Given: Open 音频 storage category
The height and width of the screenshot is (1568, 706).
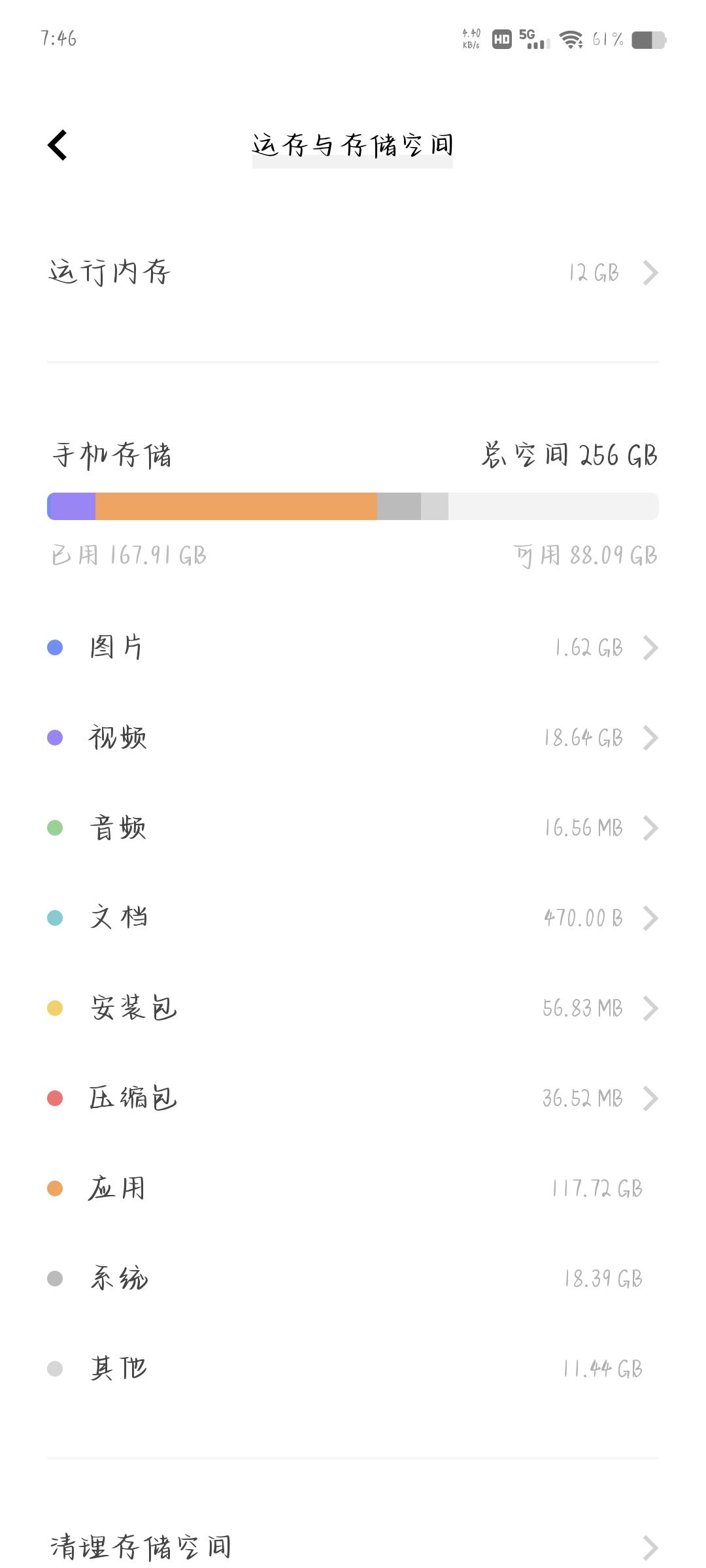Looking at the screenshot, I should pos(353,828).
